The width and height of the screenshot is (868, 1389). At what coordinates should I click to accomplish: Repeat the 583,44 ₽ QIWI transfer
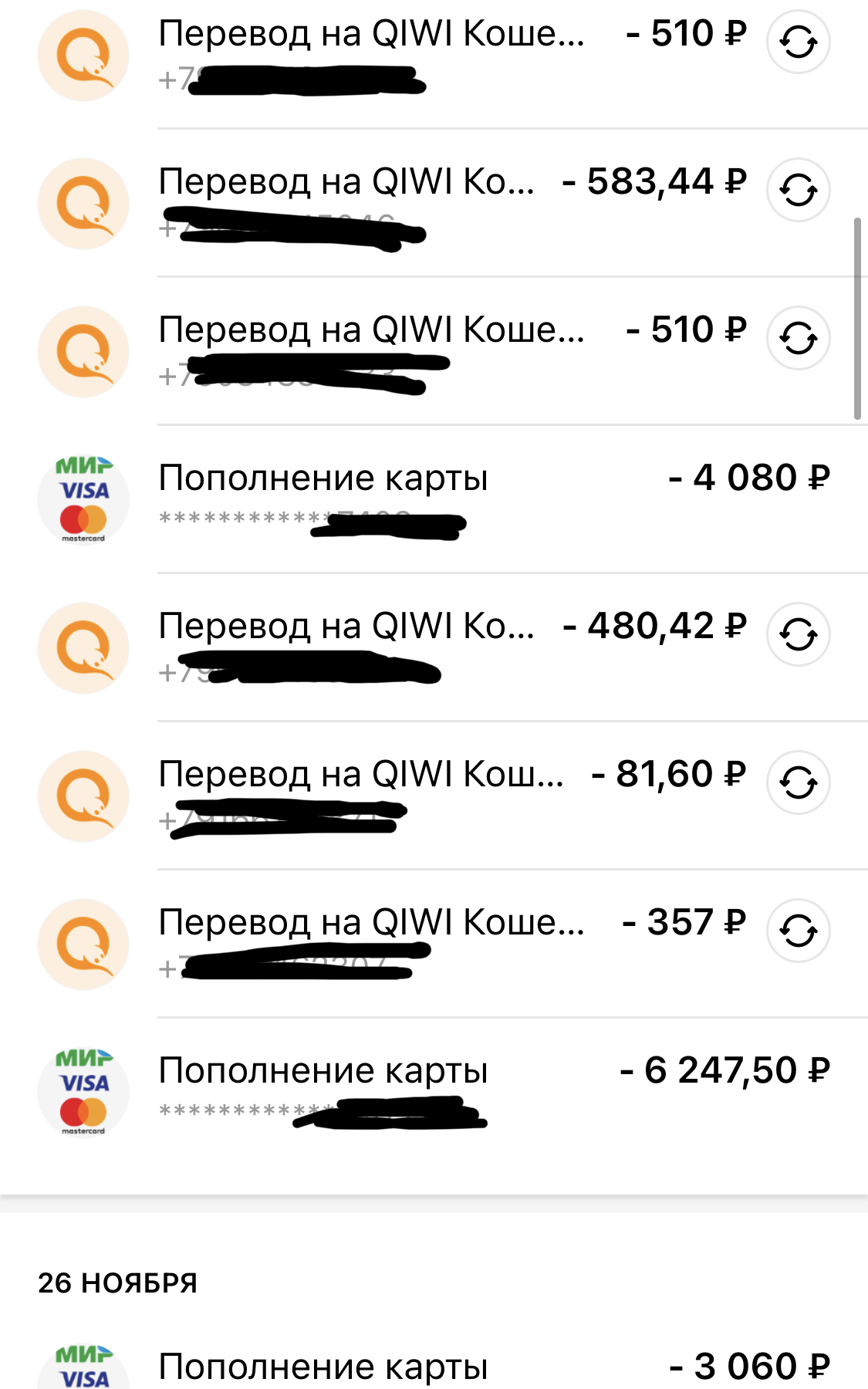[798, 190]
